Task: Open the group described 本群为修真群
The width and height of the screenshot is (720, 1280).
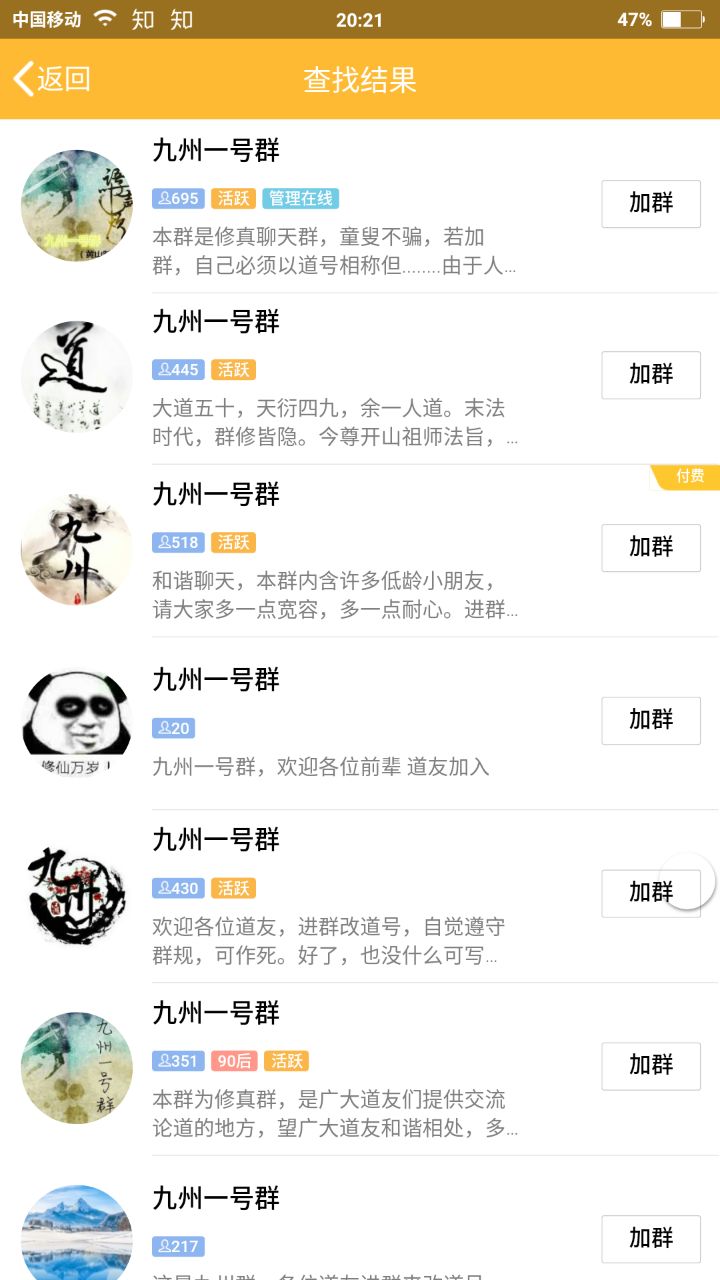Action: pos(334,1114)
